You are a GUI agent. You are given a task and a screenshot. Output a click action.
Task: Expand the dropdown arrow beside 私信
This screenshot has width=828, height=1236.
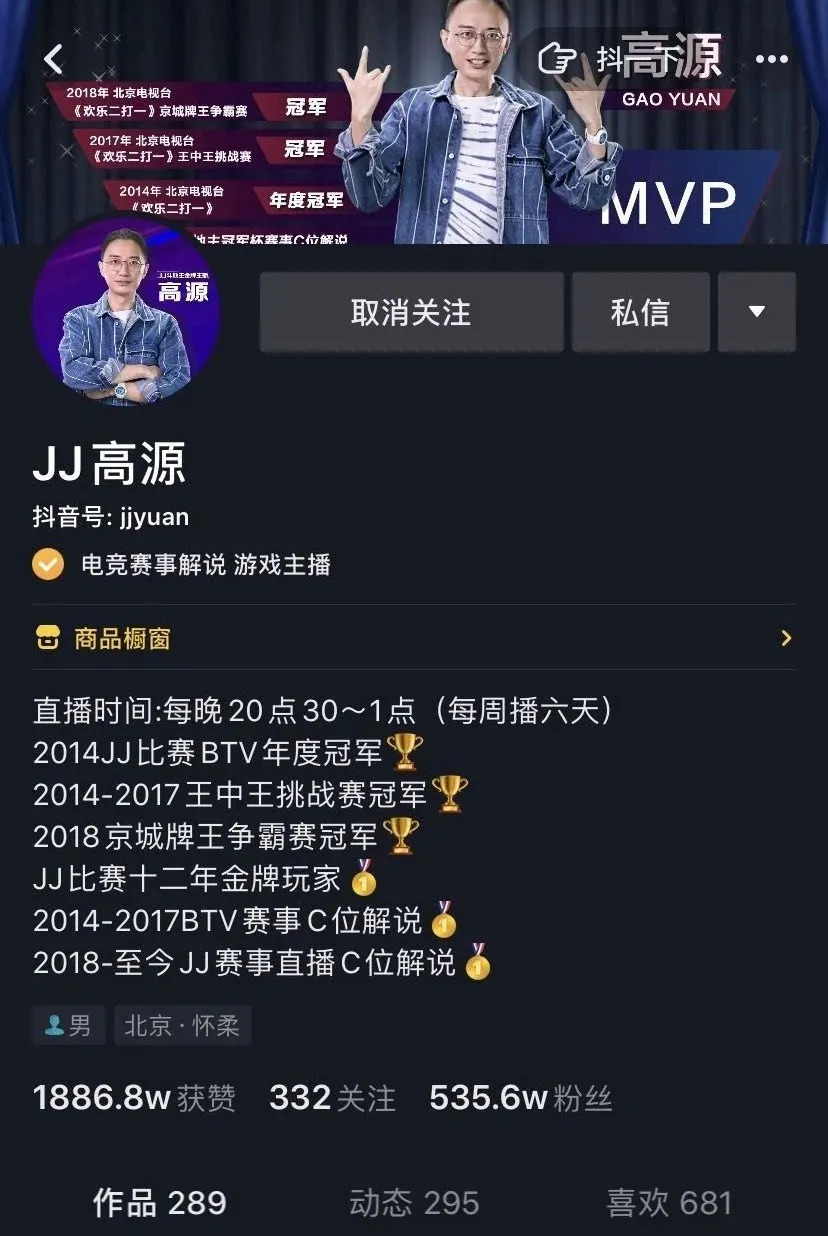pyautogui.click(x=757, y=312)
